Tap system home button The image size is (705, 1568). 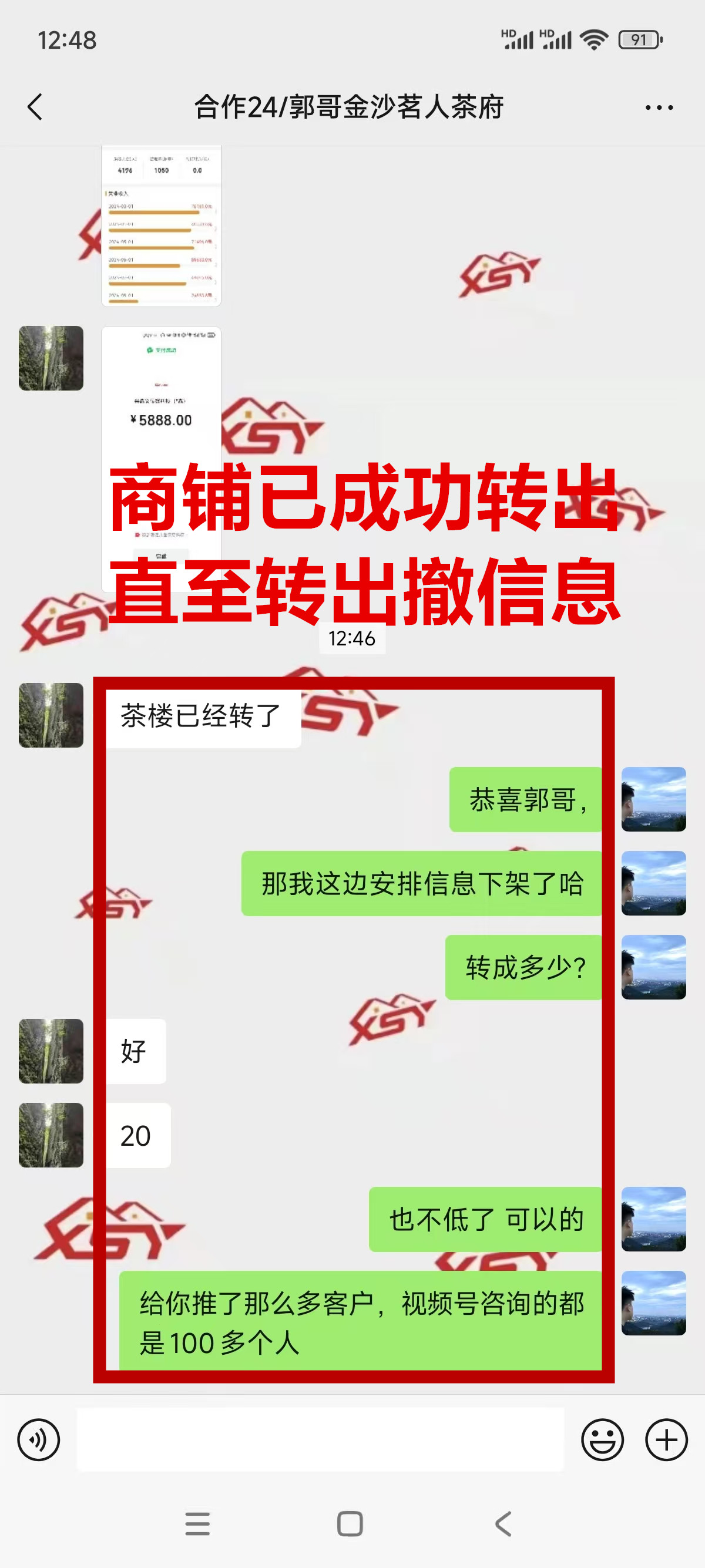click(x=350, y=1524)
